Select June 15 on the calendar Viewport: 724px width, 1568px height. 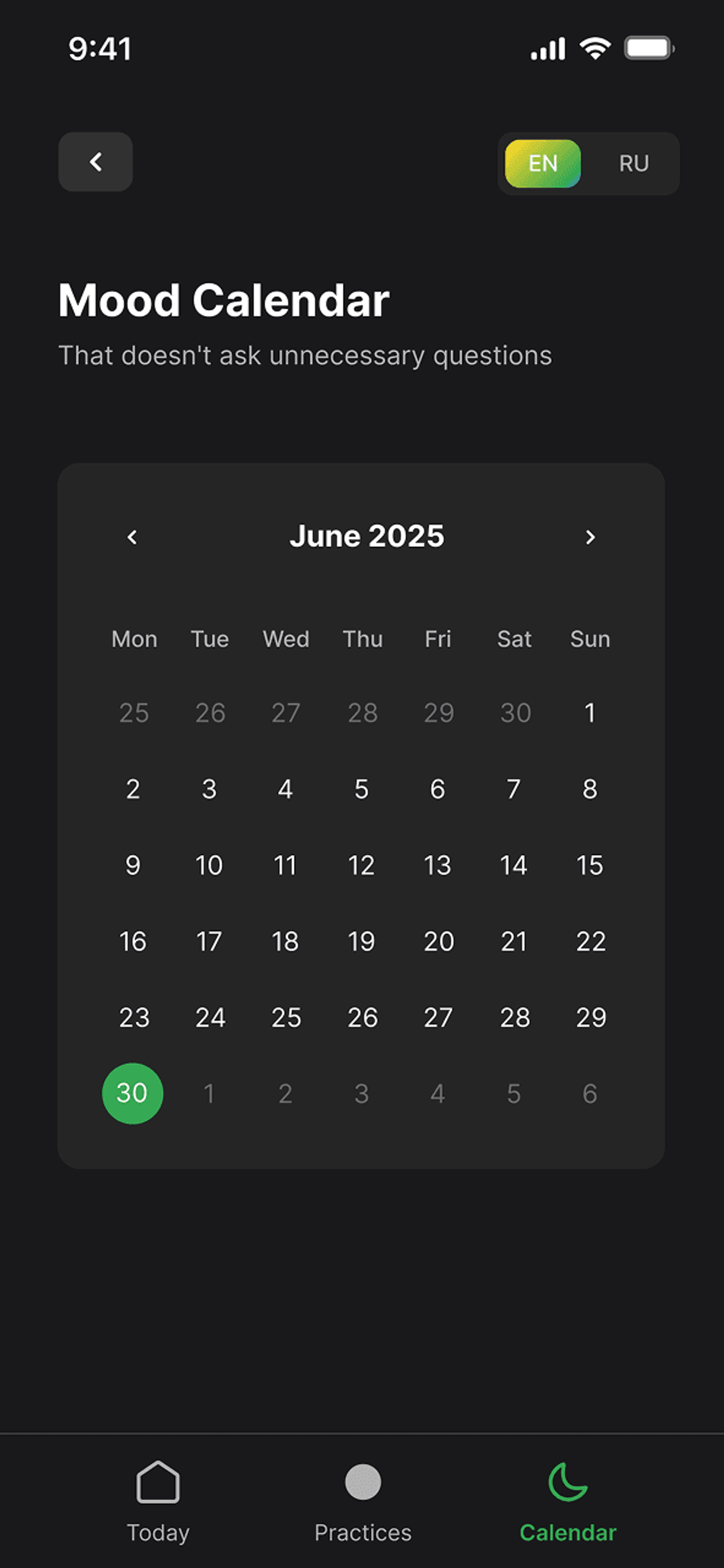[x=590, y=865]
